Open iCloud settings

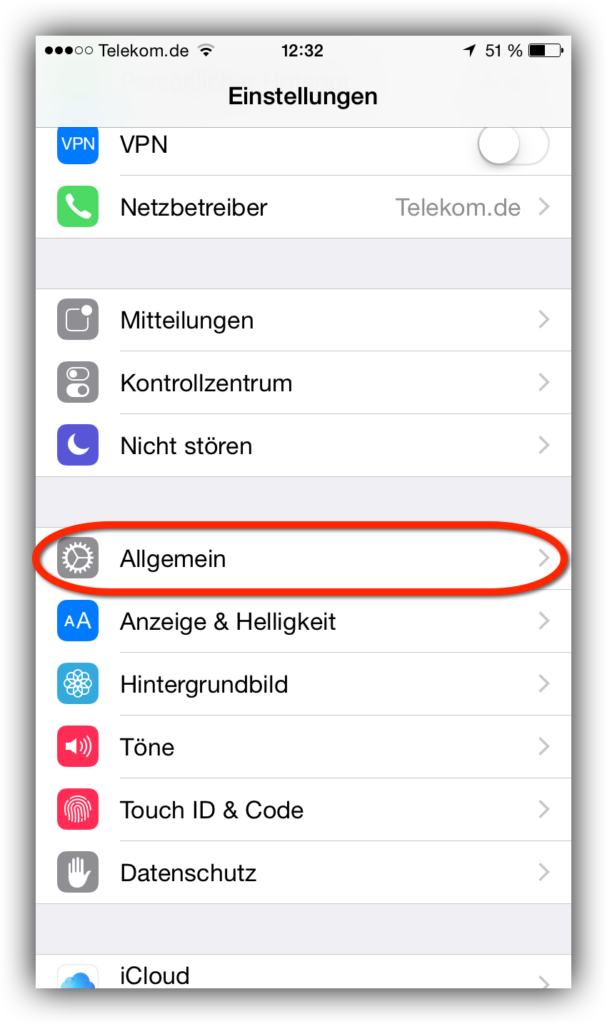coord(303,972)
